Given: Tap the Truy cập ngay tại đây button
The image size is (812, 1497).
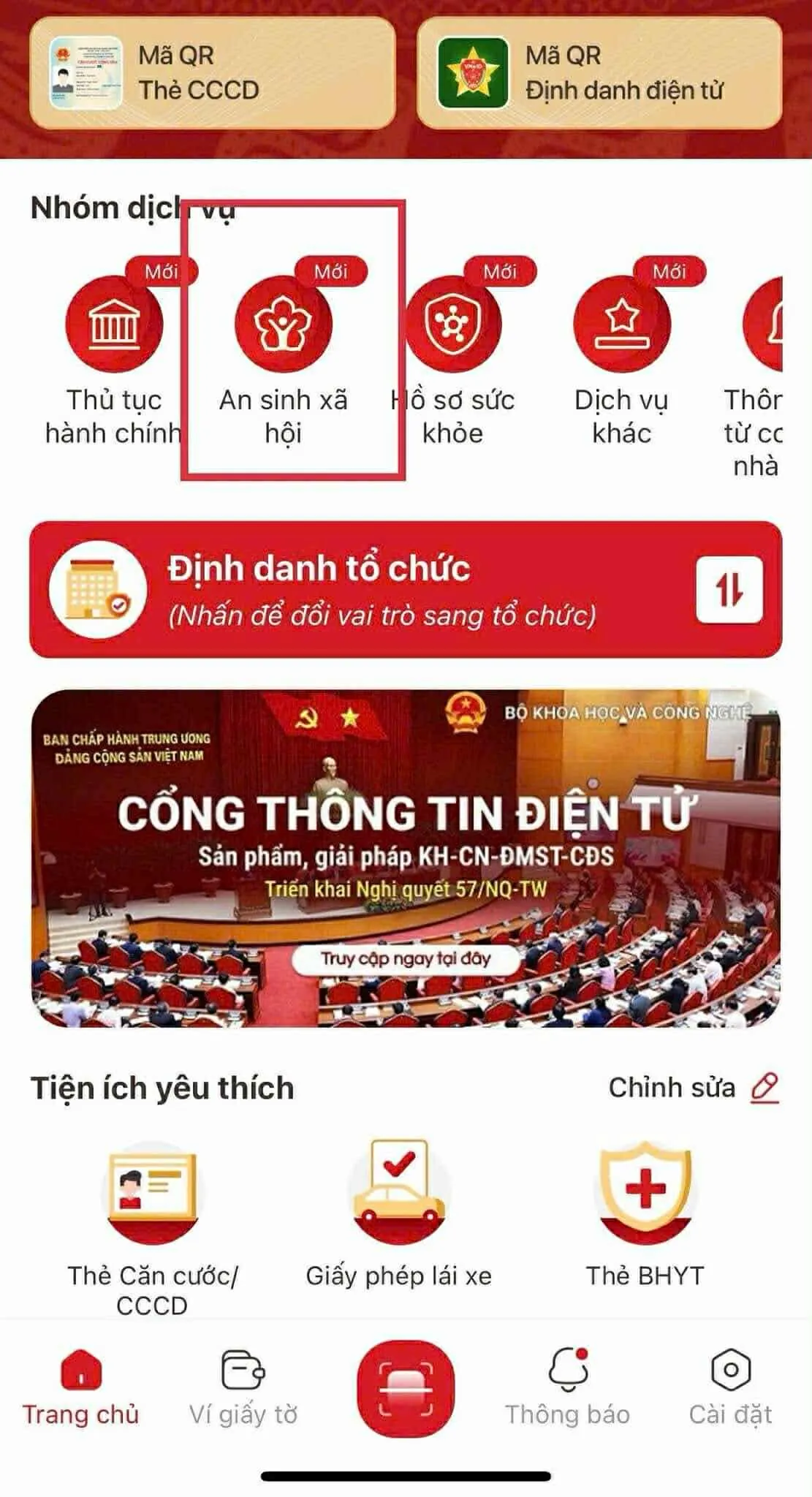Looking at the screenshot, I should click(x=406, y=961).
